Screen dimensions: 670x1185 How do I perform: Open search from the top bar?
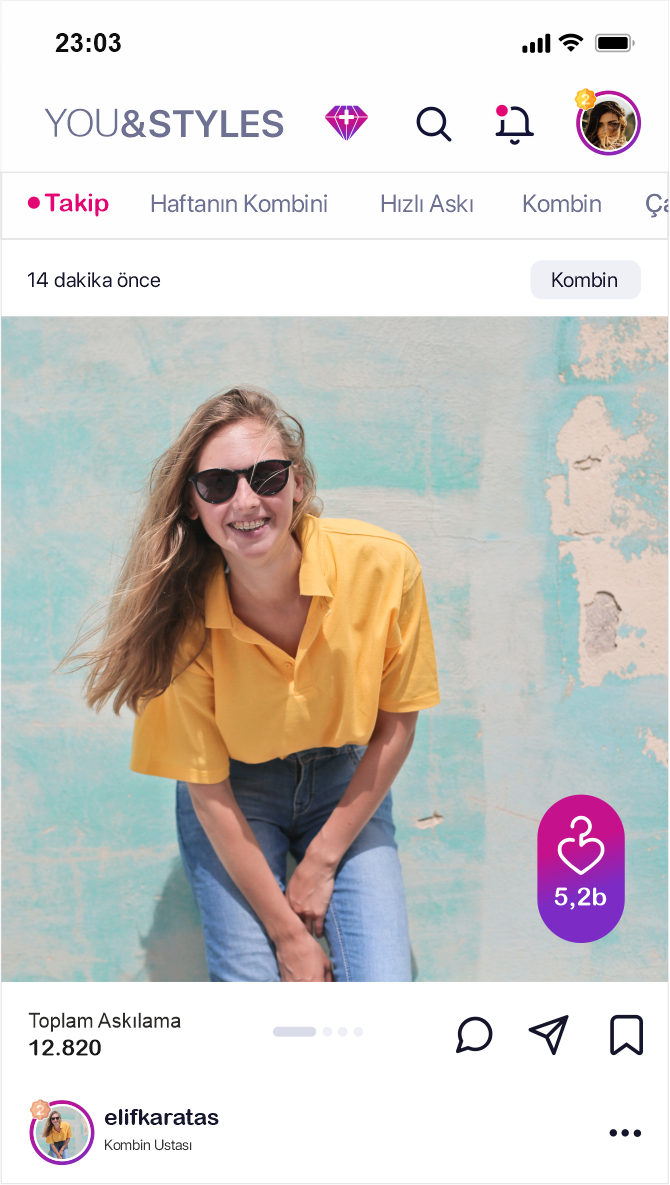pyautogui.click(x=433, y=124)
